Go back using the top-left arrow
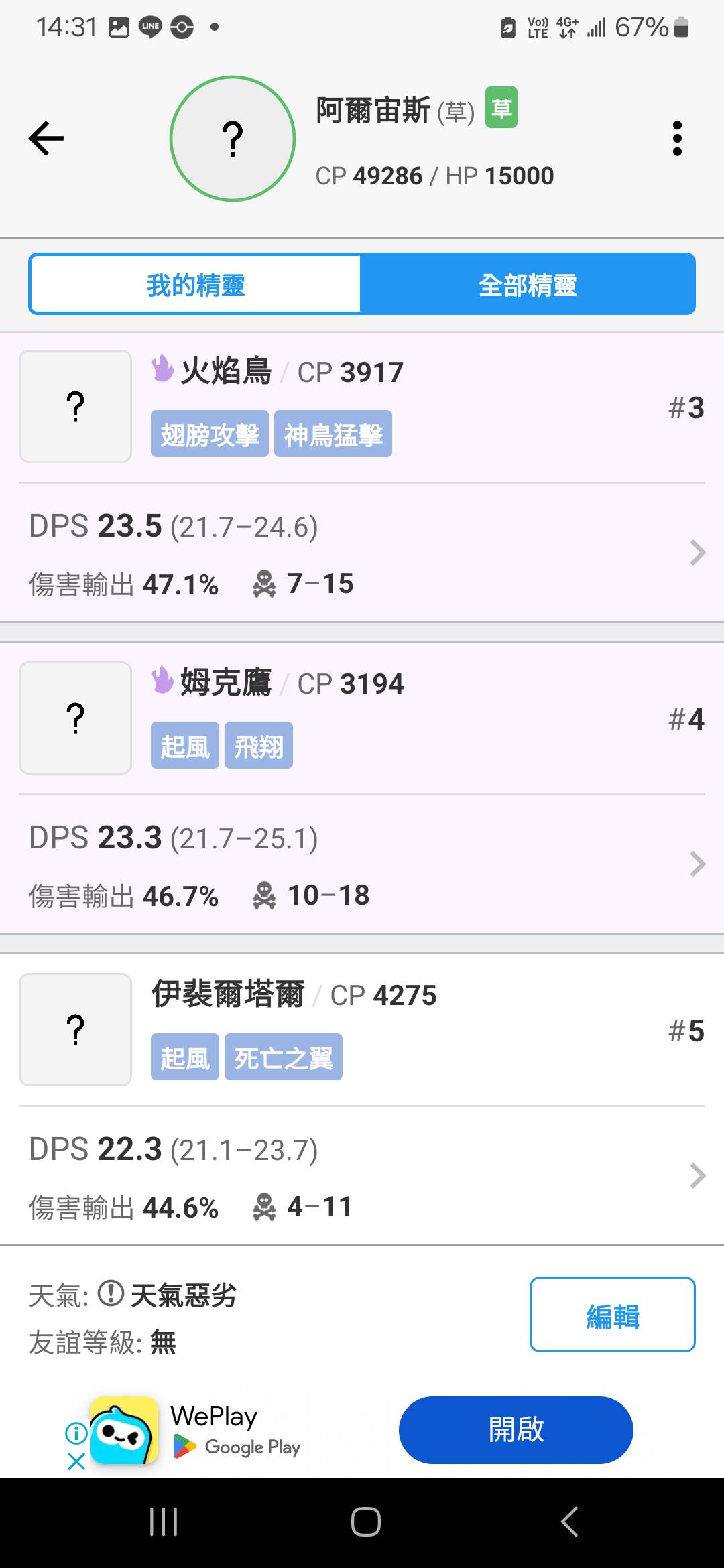The height and width of the screenshot is (1568, 724). 46,139
